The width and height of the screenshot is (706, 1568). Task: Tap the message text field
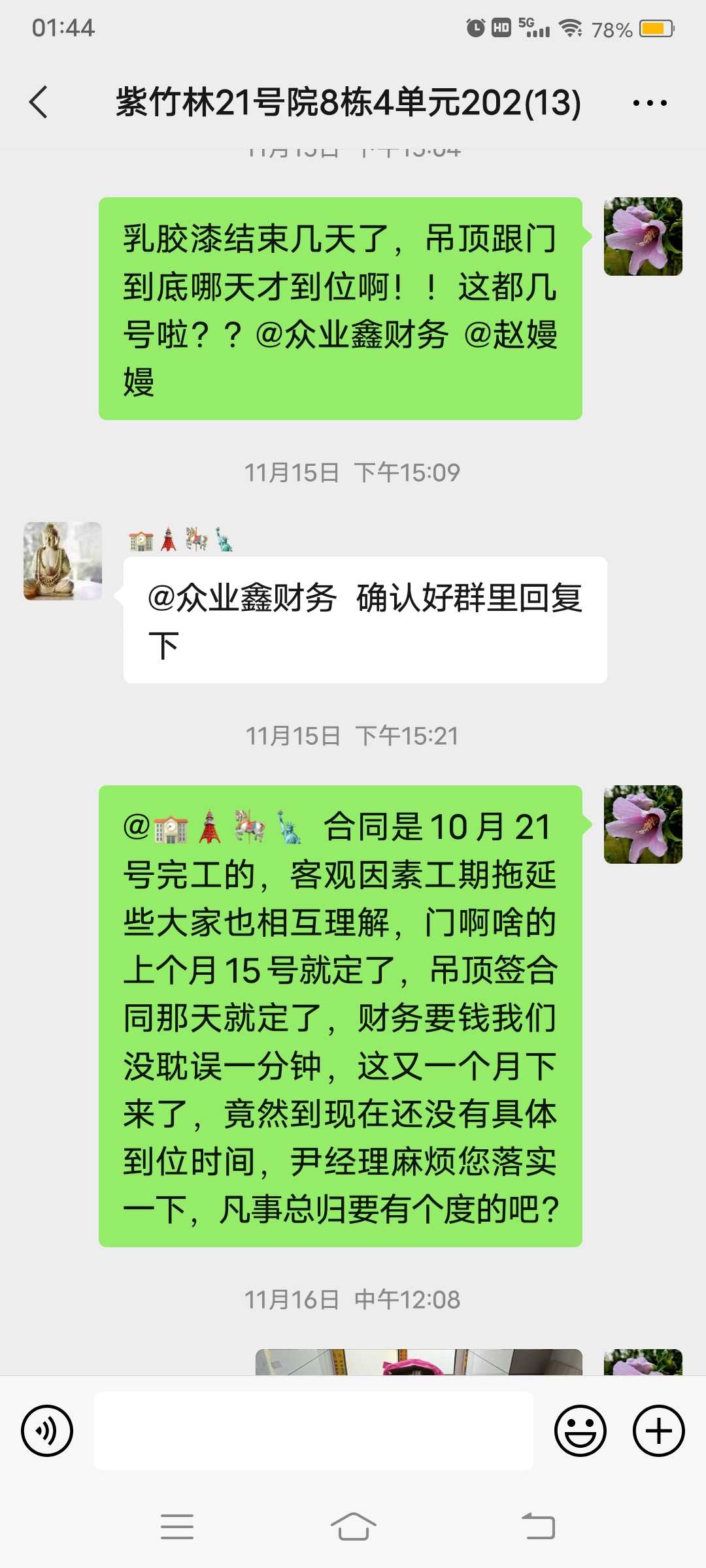click(314, 1431)
